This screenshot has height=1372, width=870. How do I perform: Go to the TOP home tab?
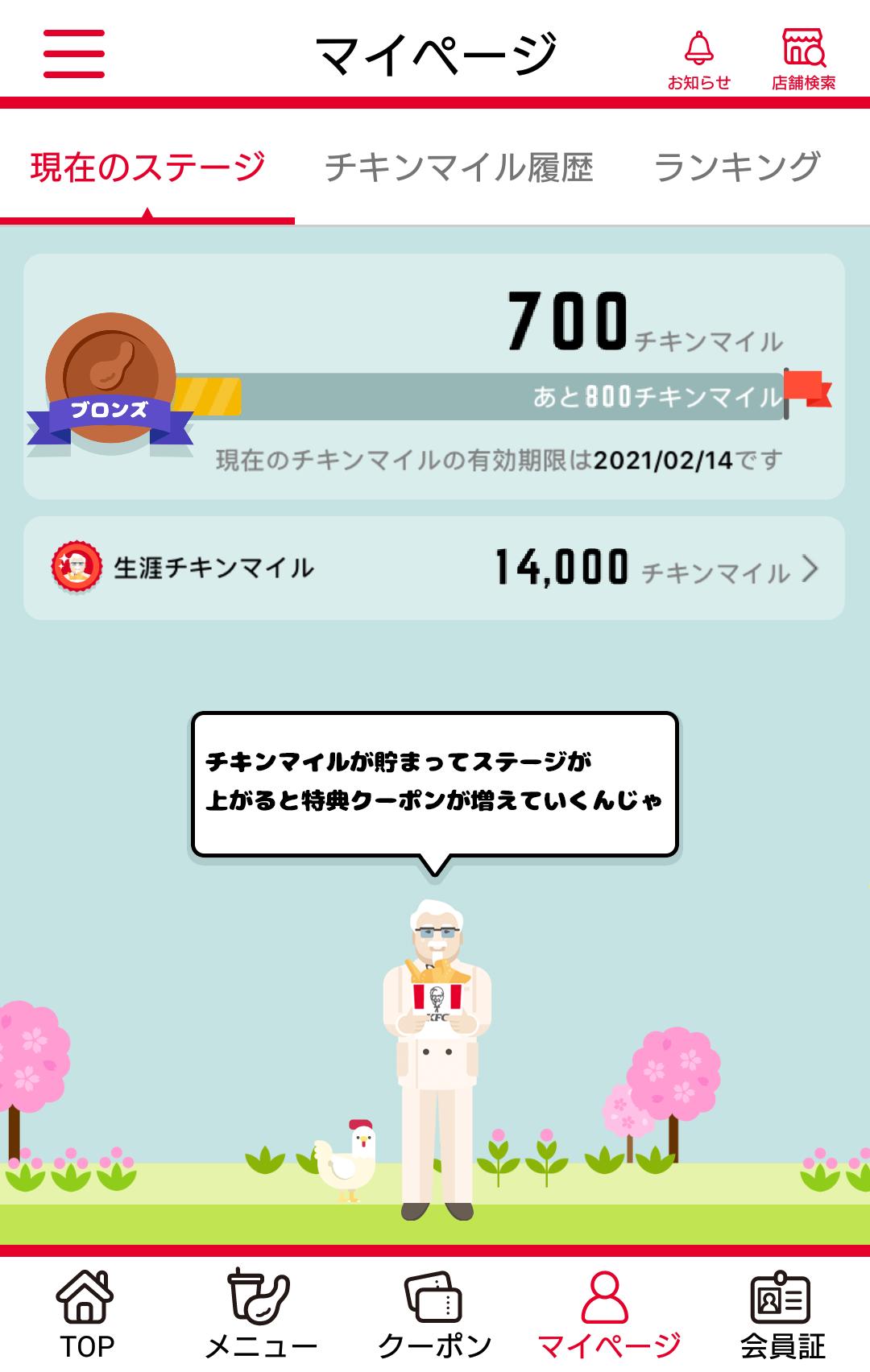tap(87, 1314)
